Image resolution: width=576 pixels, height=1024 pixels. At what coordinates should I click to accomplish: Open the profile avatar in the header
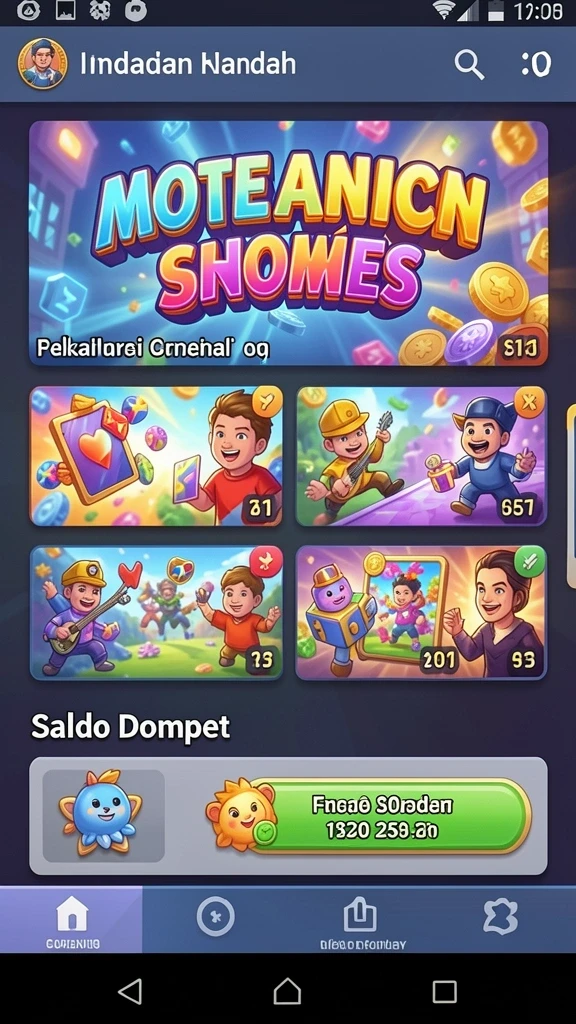[42, 63]
